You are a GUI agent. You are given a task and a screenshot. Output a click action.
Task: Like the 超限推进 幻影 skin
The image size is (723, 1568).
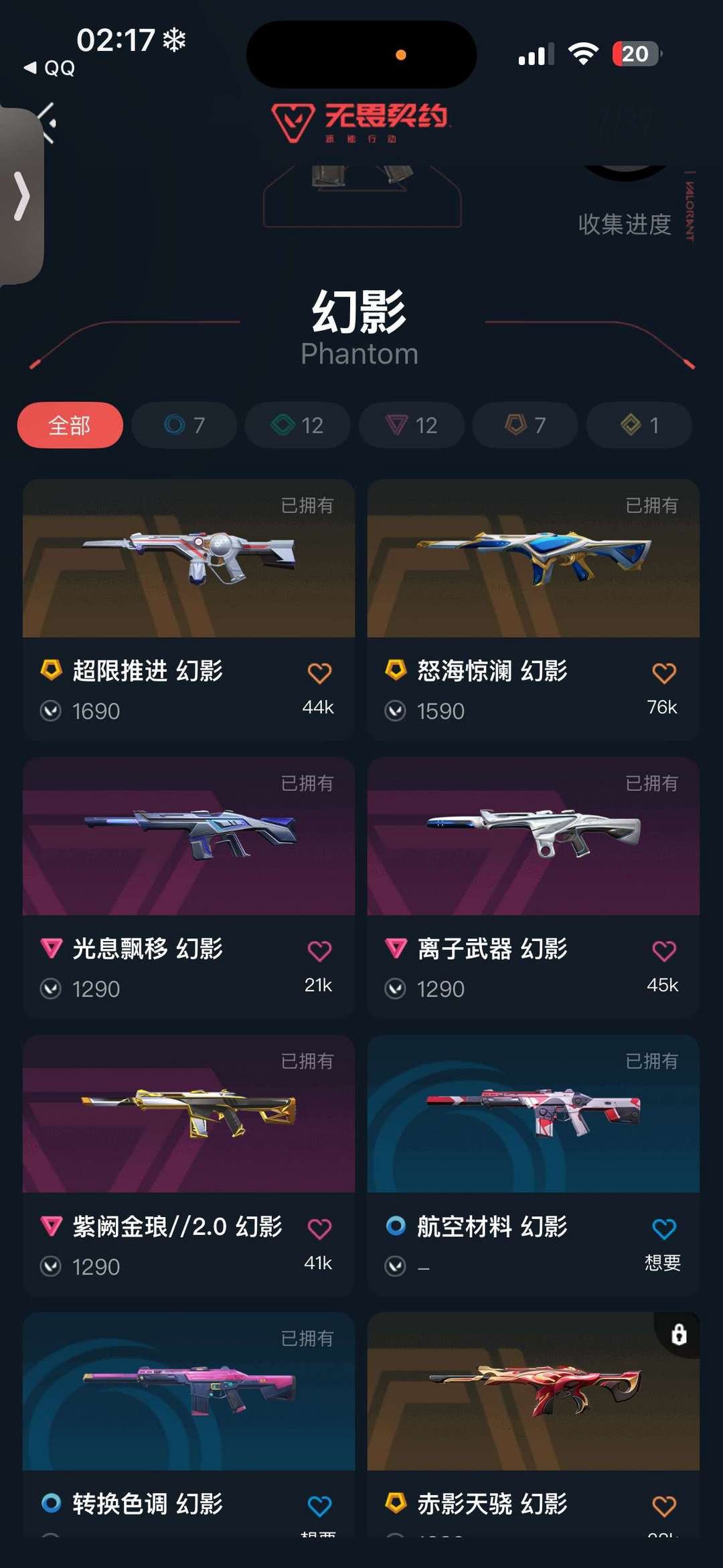click(x=319, y=672)
